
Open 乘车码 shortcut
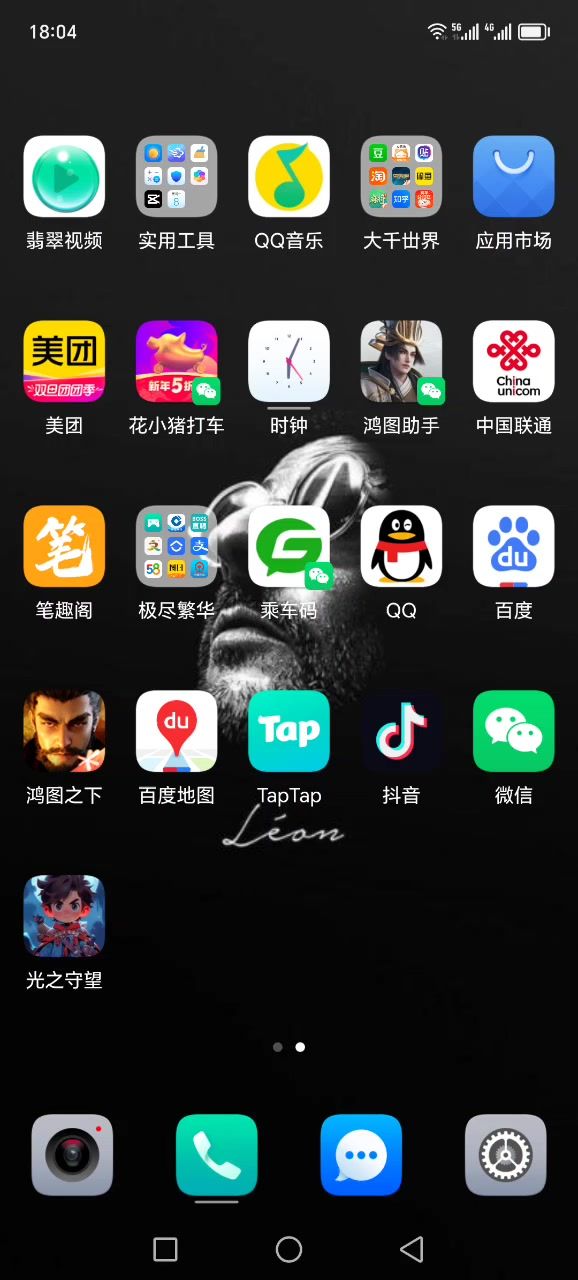point(289,547)
